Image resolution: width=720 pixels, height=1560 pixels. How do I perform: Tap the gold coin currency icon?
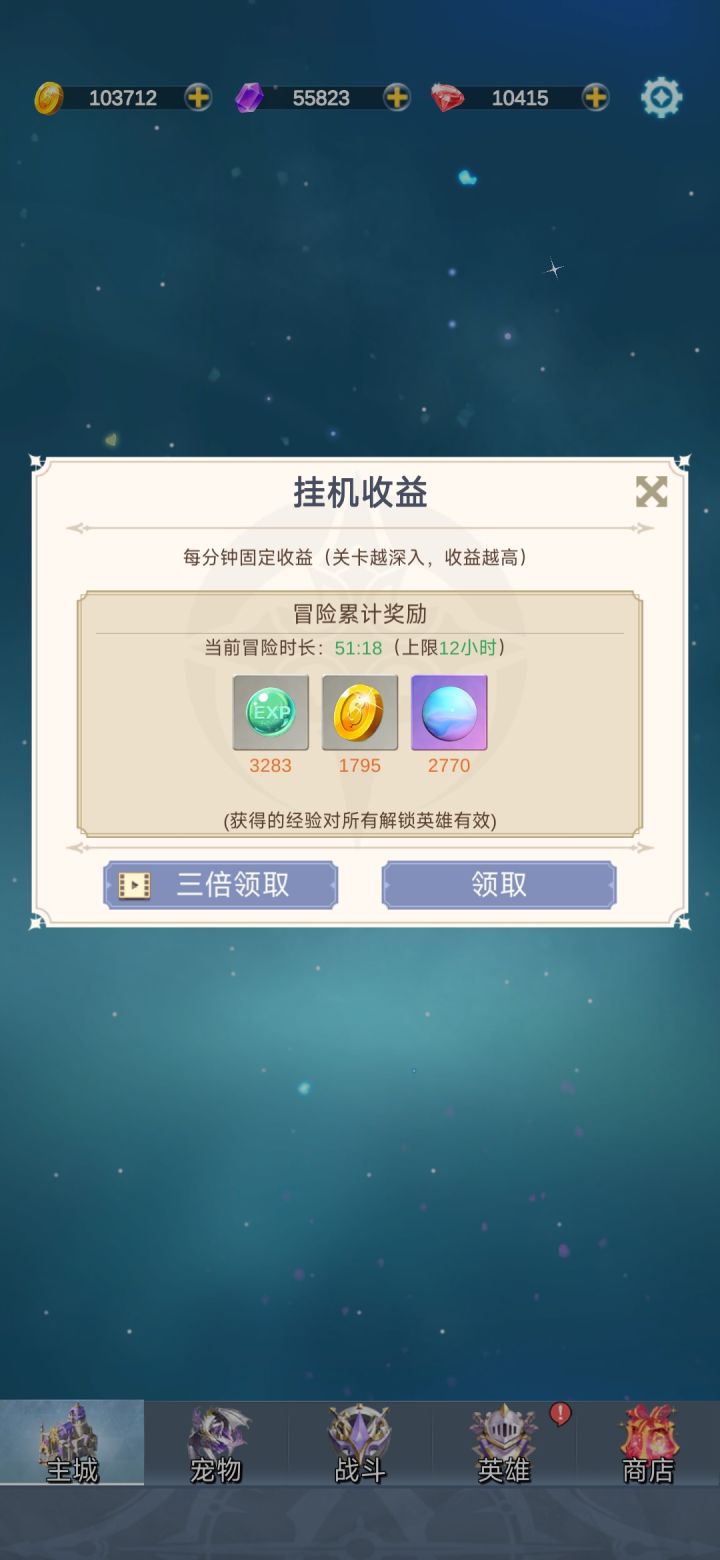52,97
